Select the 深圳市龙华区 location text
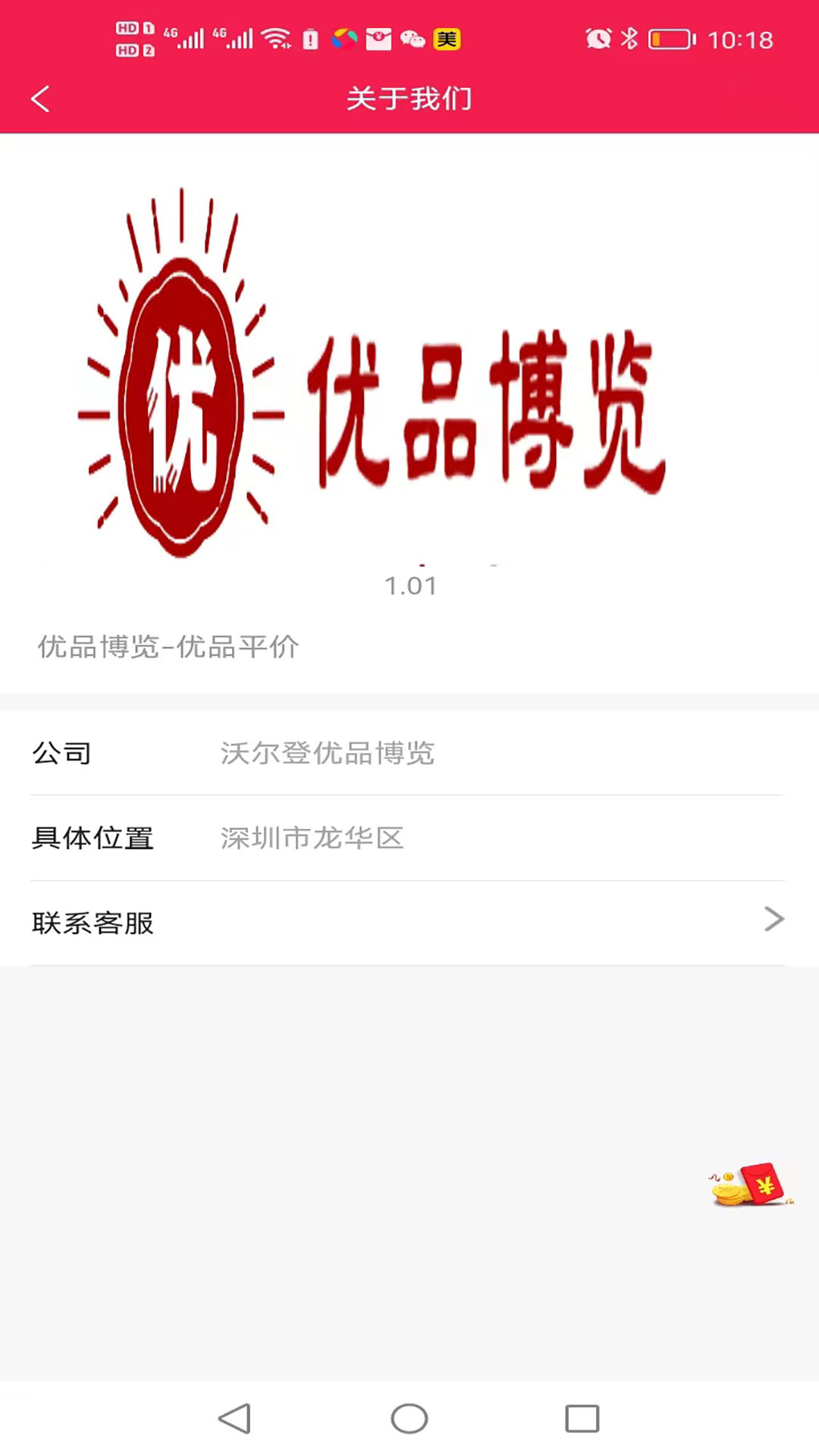Screen dimensions: 819x1456 [x=312, y=839]
